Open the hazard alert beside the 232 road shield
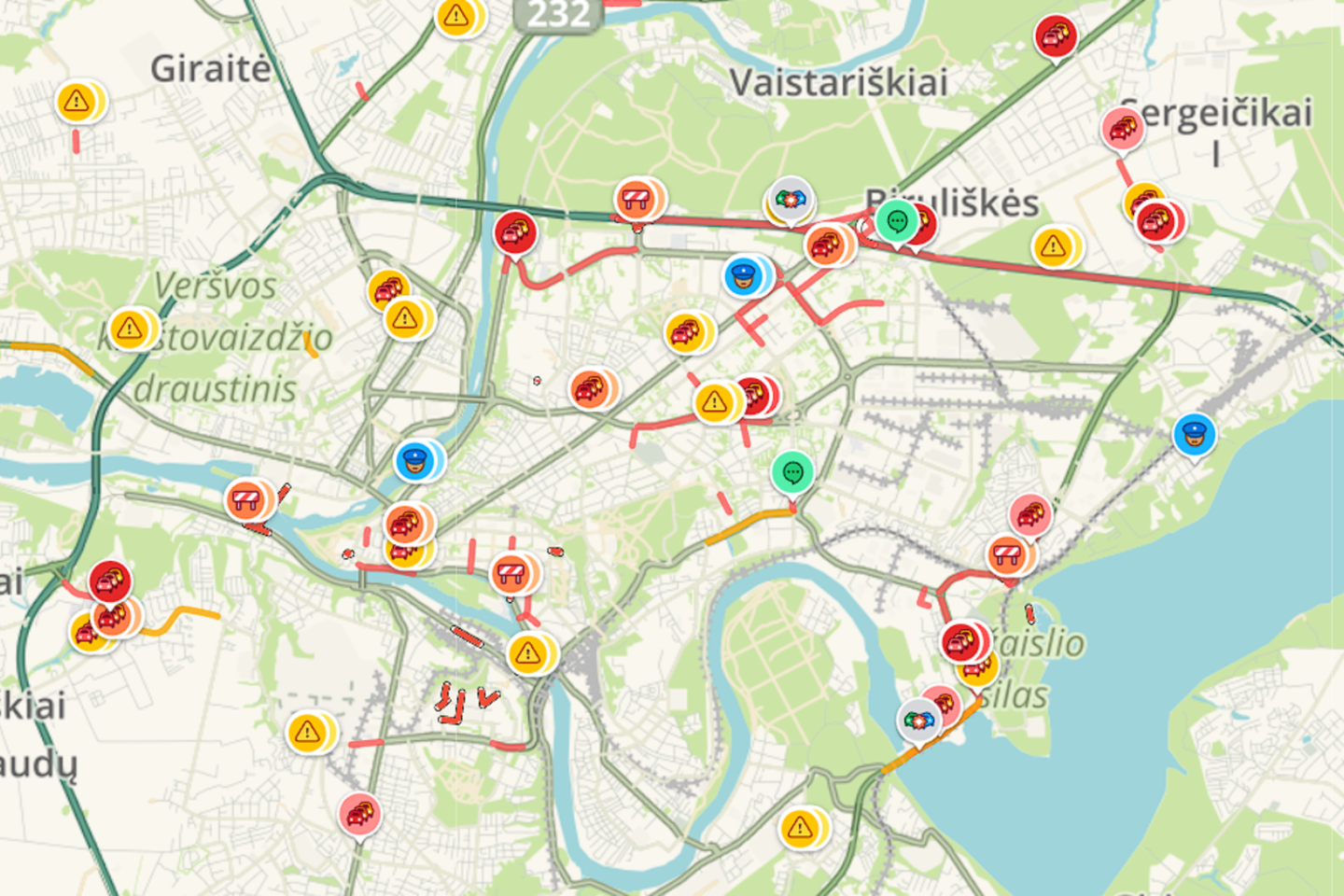 pyautogui.click(x=456, y=16)
